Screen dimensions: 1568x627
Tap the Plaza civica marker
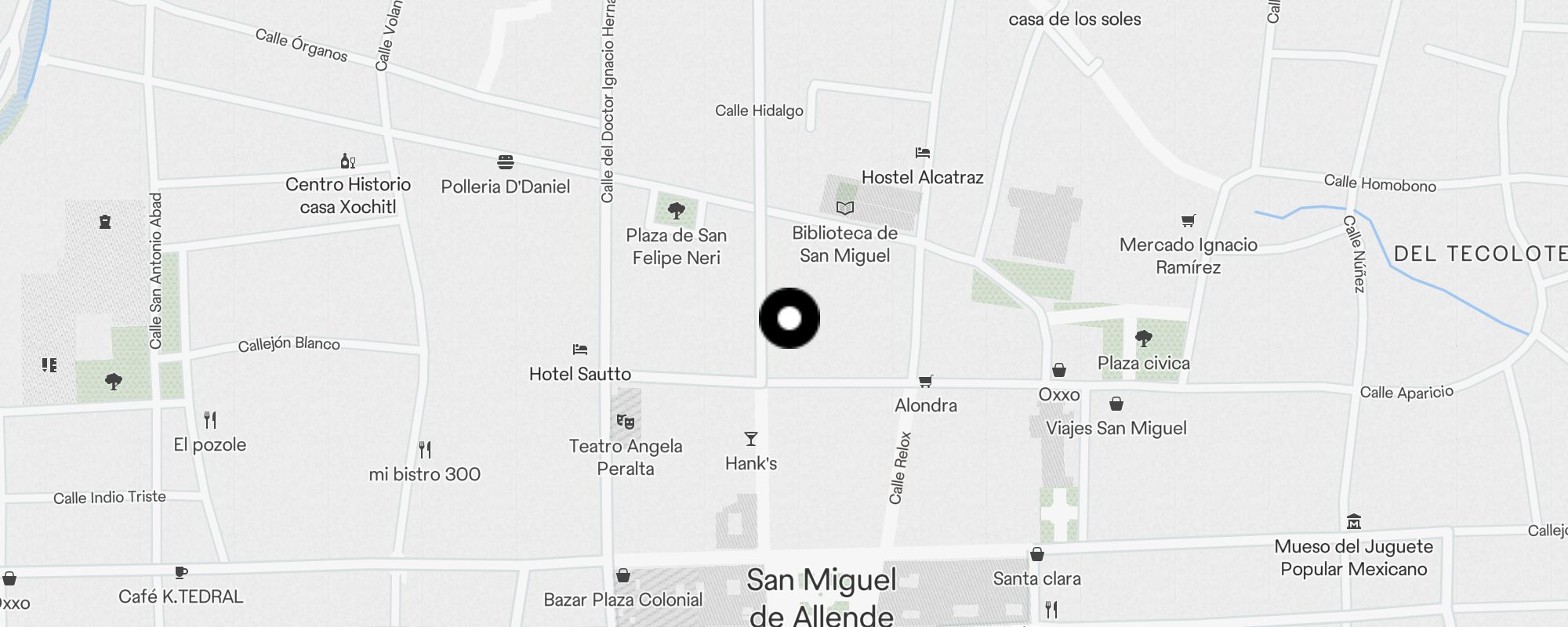[x=1144, y=339]
